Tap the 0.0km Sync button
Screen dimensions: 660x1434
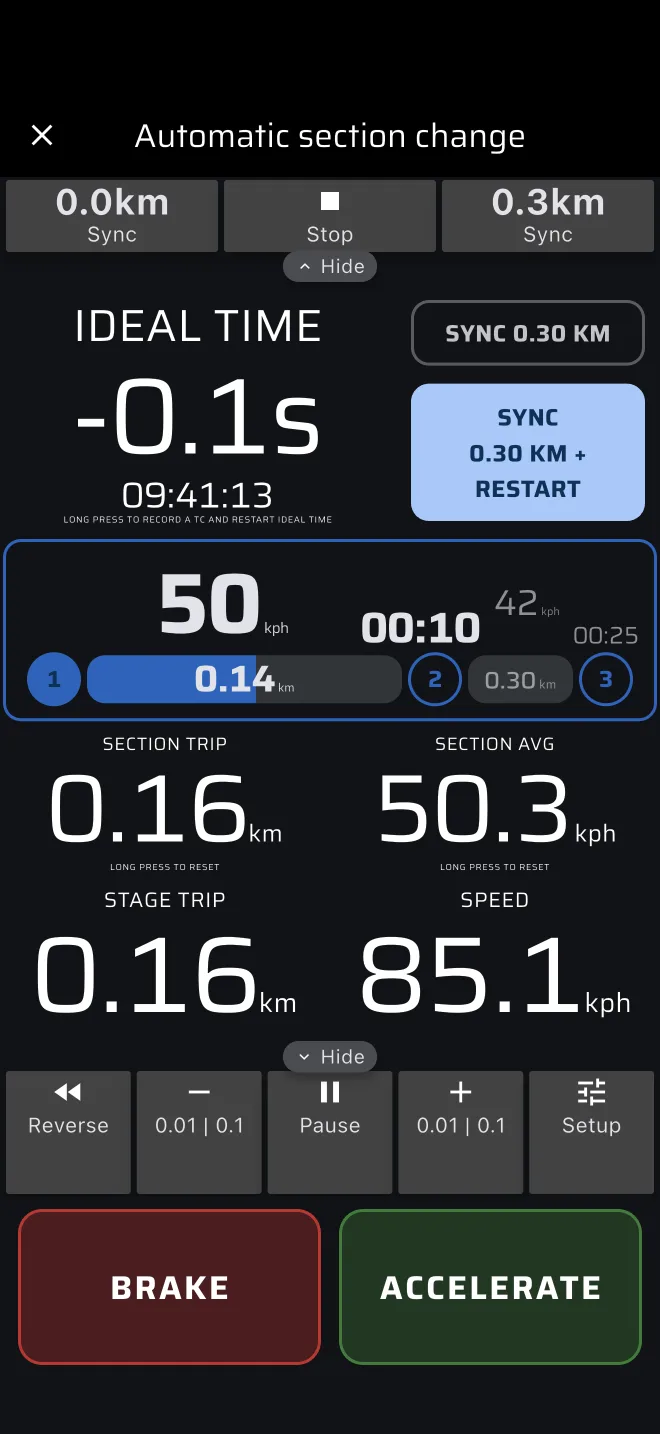(112, 216)
